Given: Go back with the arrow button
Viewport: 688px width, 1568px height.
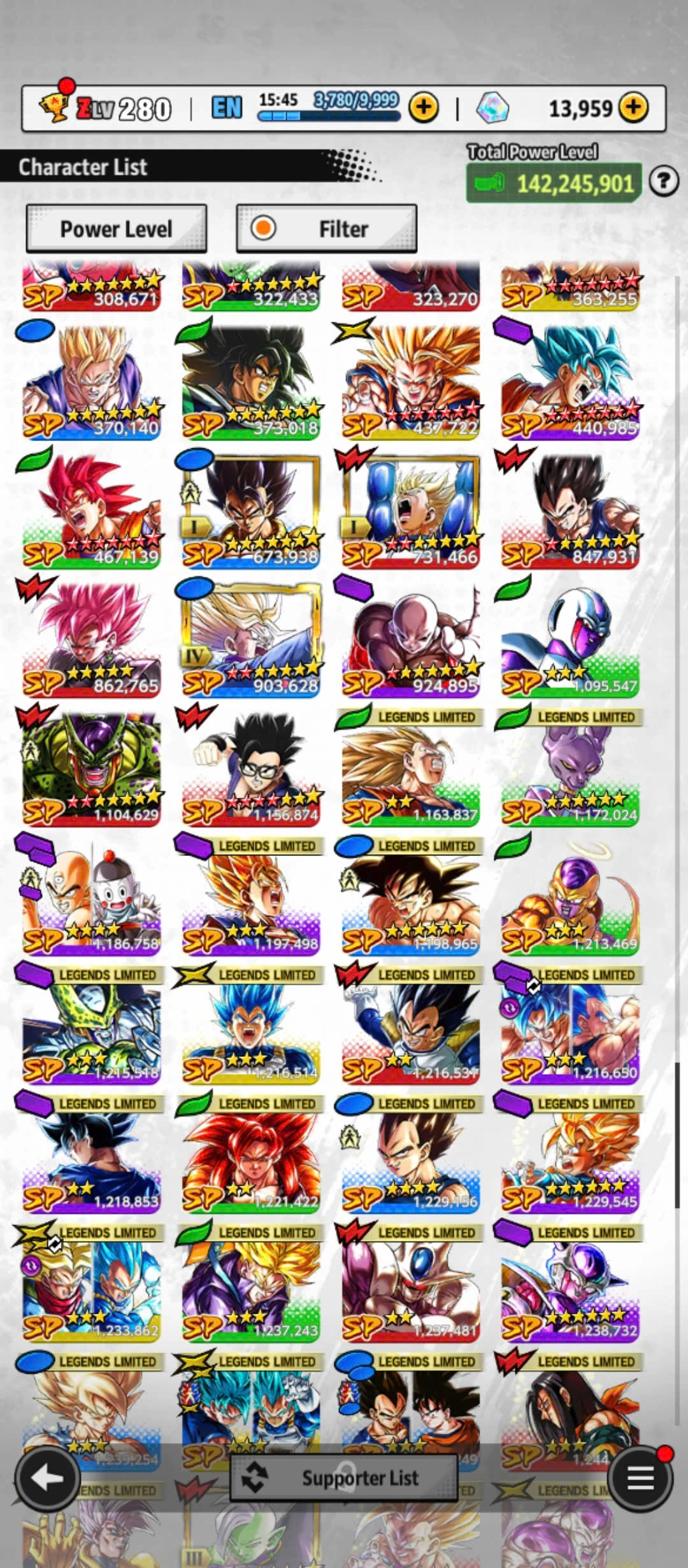Looking at the screenshot, I should [48, 1477].
